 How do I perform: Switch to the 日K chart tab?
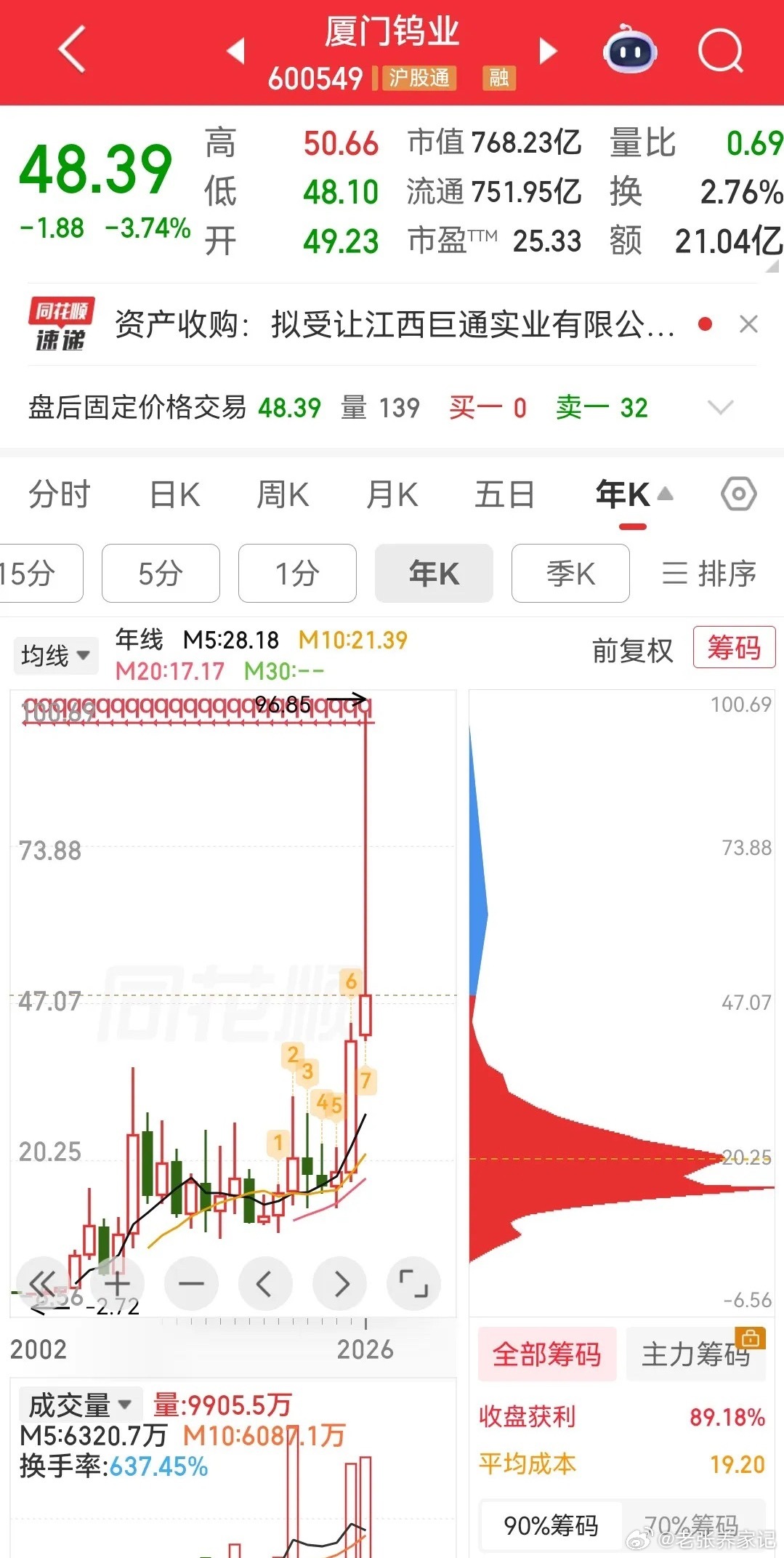(x=174, y=495)
